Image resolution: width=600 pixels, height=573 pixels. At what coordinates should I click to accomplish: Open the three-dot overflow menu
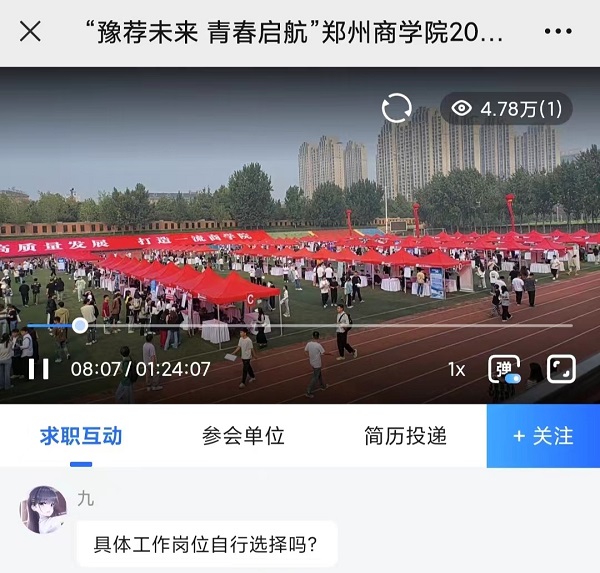click(558, 31)
